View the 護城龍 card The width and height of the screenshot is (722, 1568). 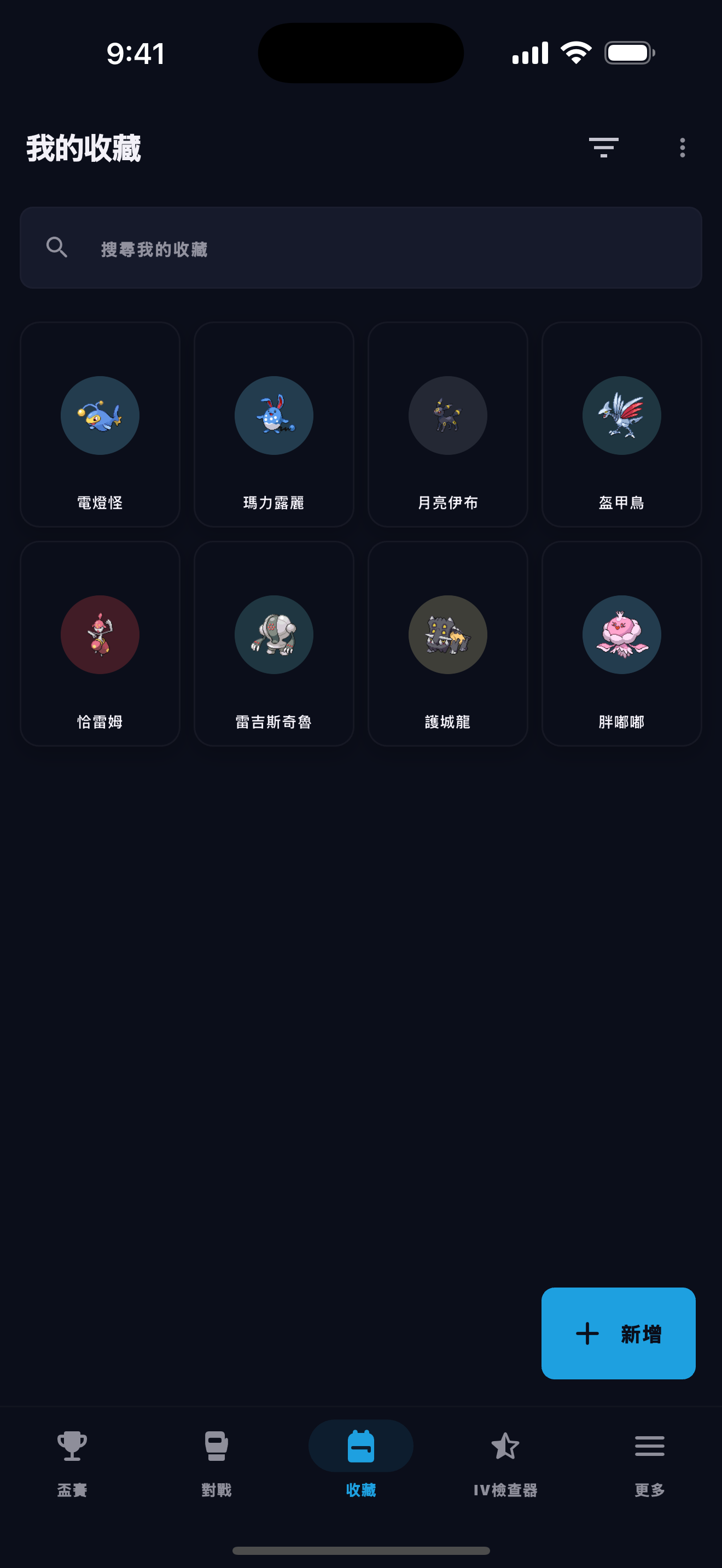(448, 643)
